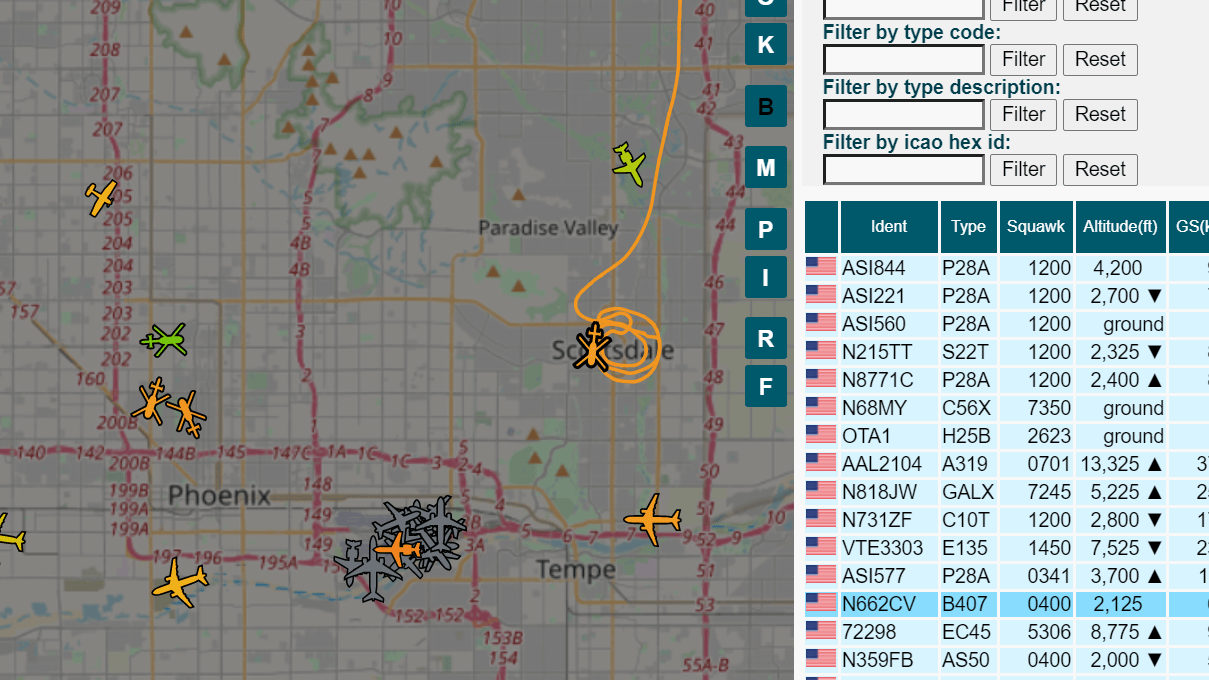Sort the table by Squawk column
Screen dimensions: 1209x680
pyautogui.click(x=1036, y=227)
